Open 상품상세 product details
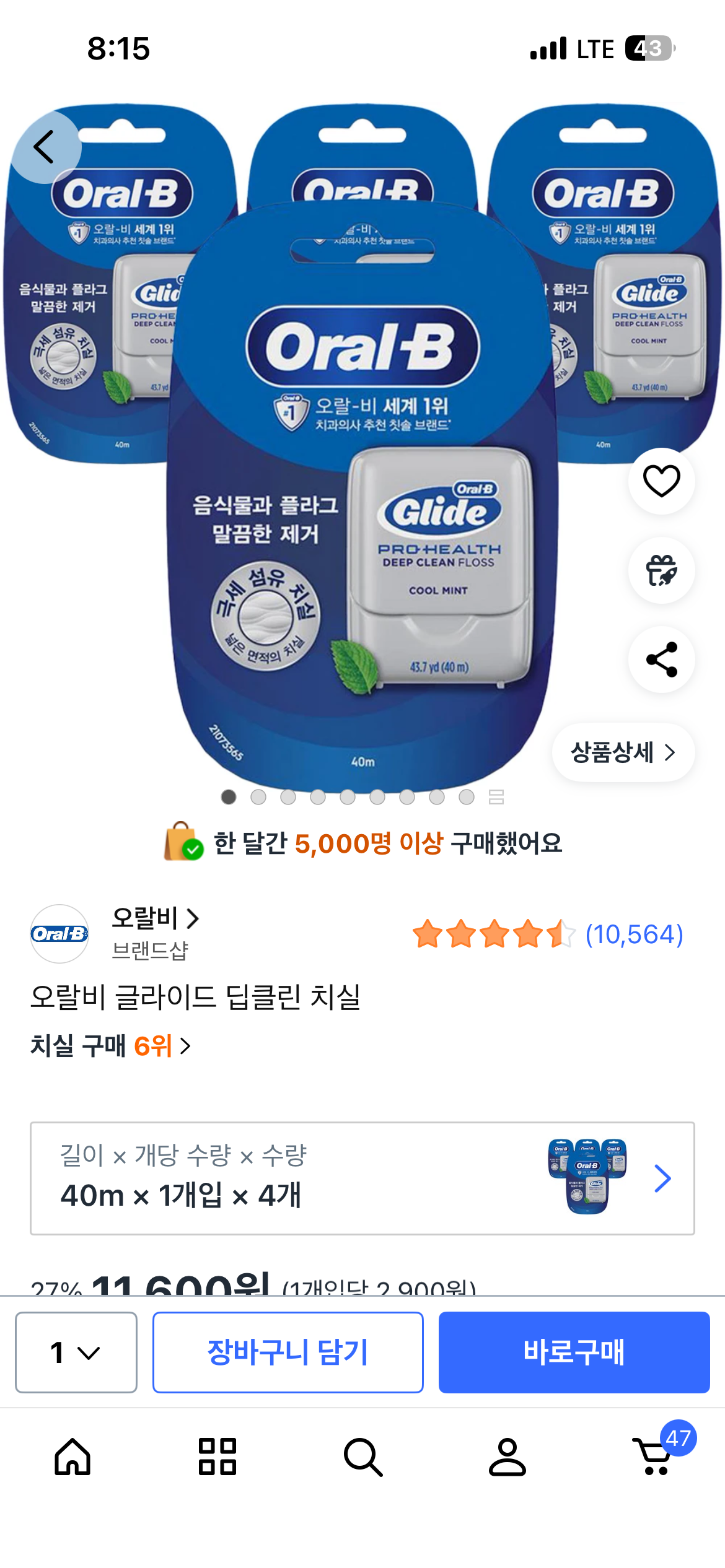Image resolution: width=725 pixels, height=1568 pixels. 623,752
